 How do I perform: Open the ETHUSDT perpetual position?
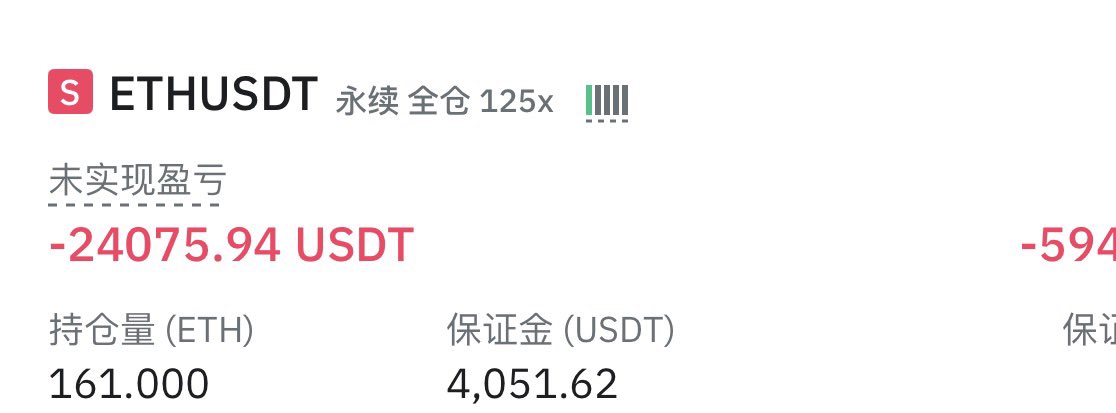click(x=212, y=95)
